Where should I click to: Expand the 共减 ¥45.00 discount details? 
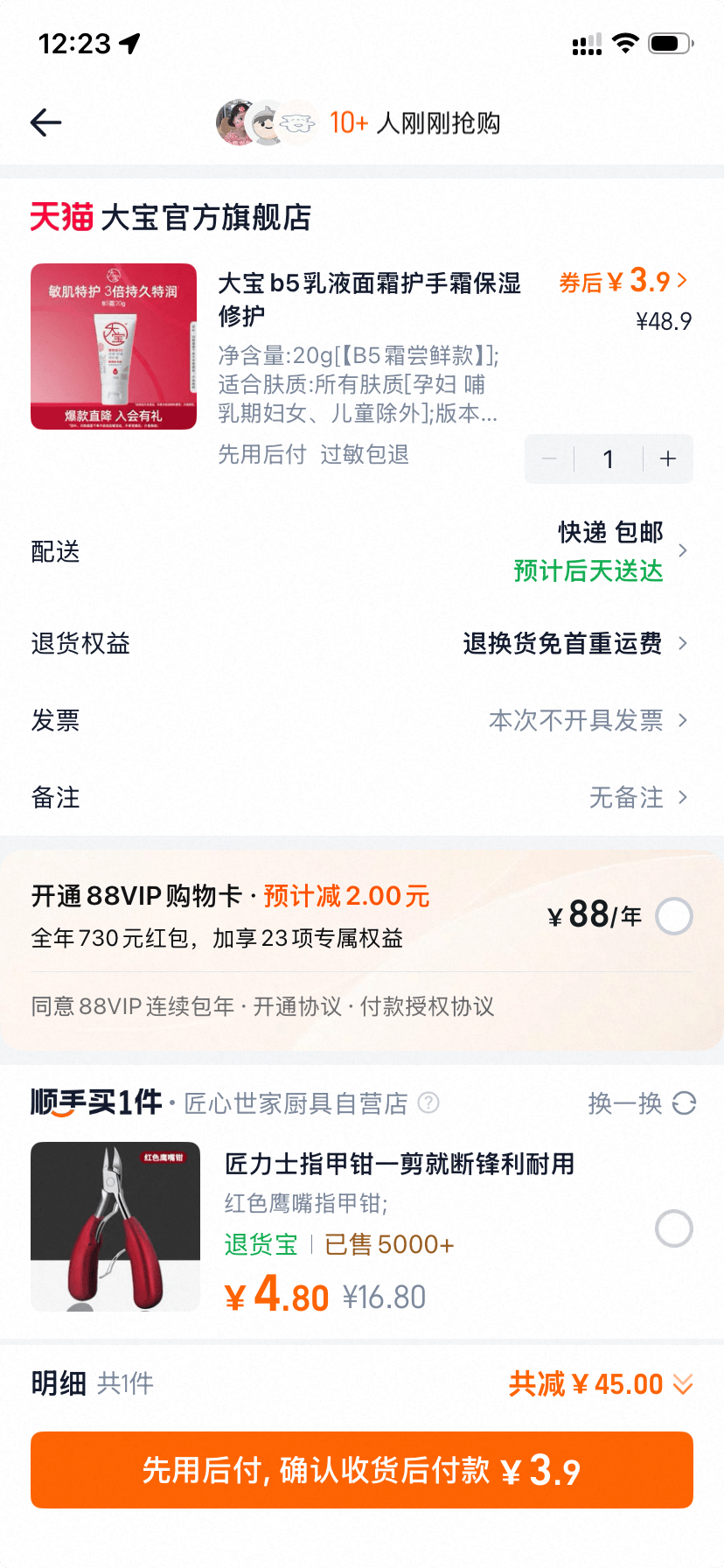coord(601,1384)
